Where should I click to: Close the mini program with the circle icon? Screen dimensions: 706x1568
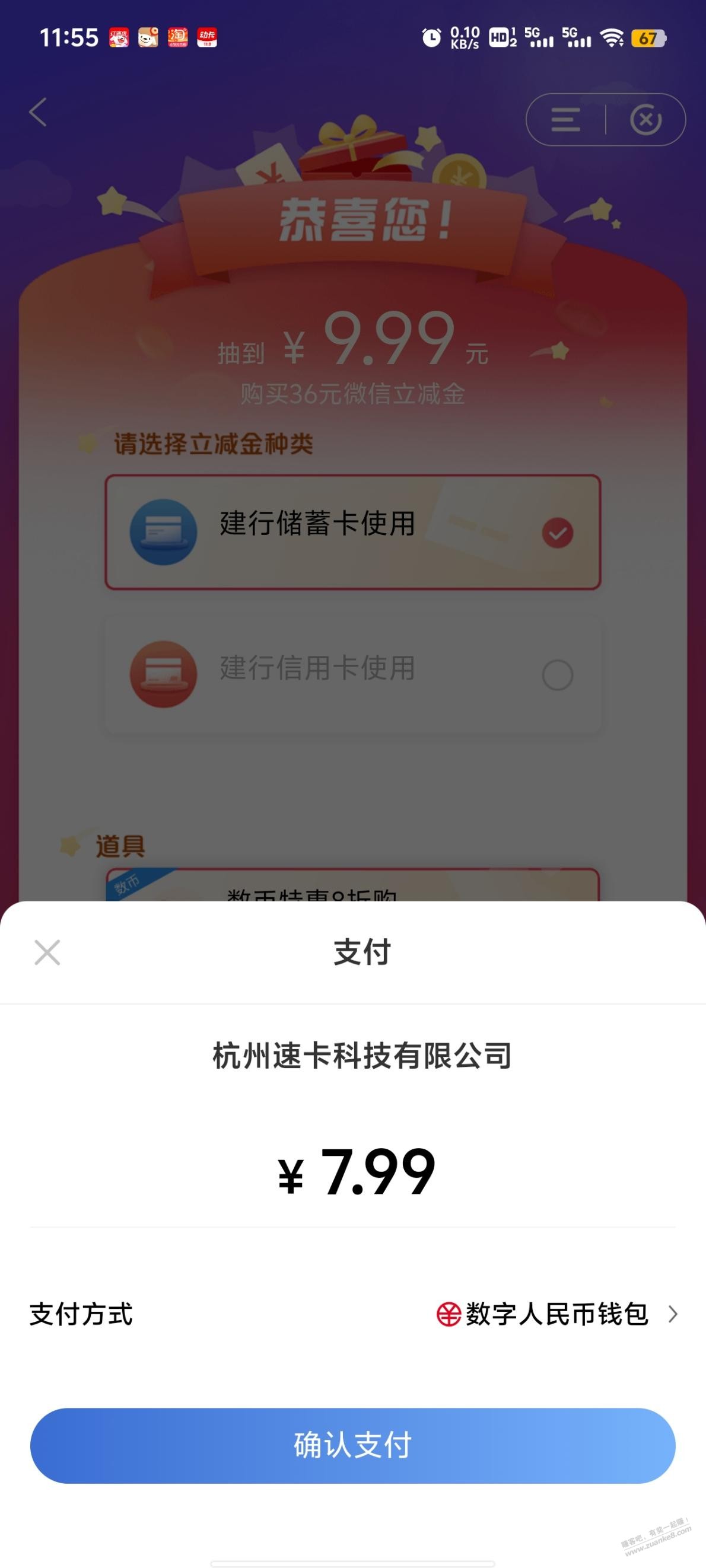(x=645, y=120)
